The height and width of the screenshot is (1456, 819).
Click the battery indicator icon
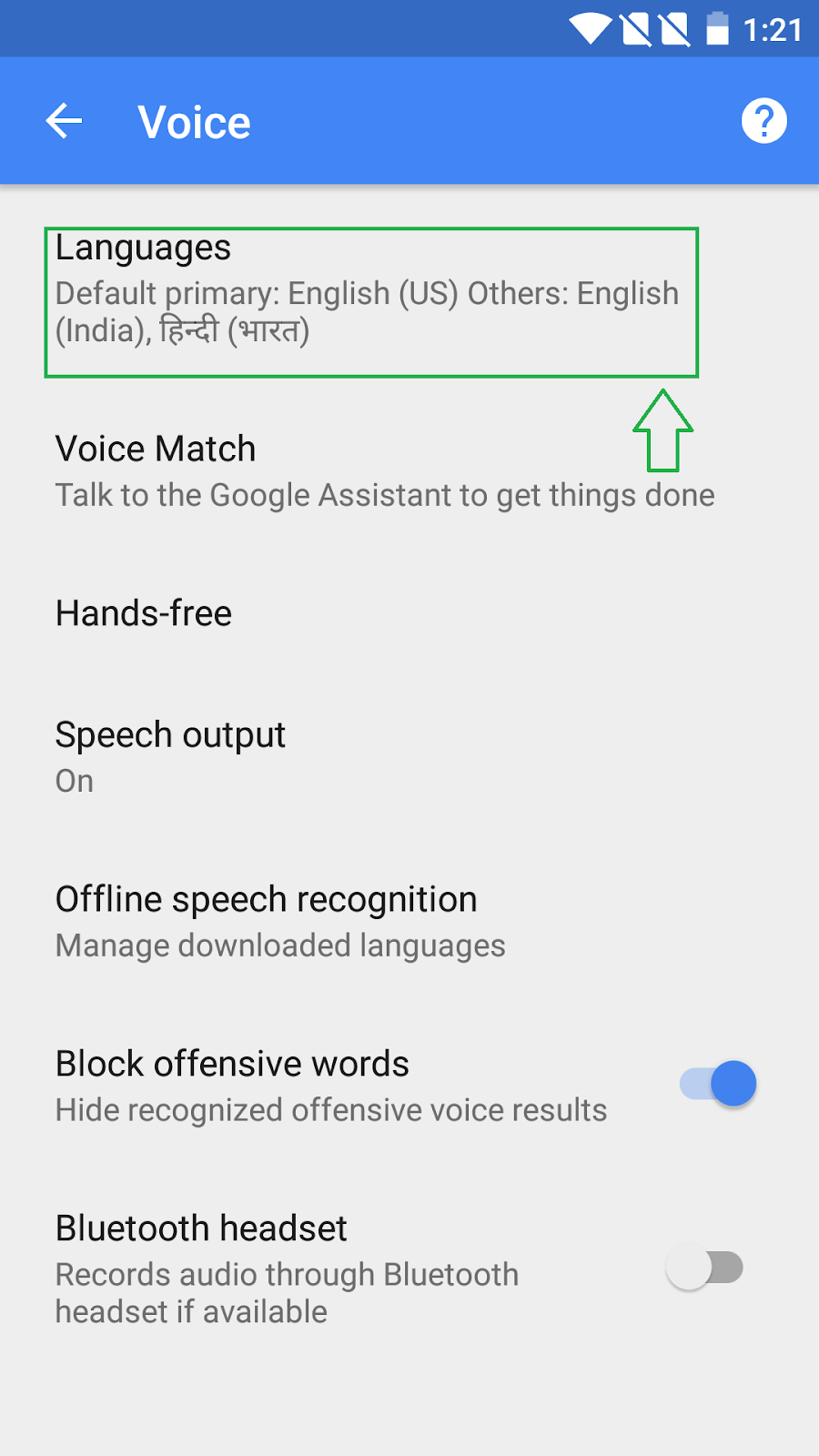click(715, 28)
